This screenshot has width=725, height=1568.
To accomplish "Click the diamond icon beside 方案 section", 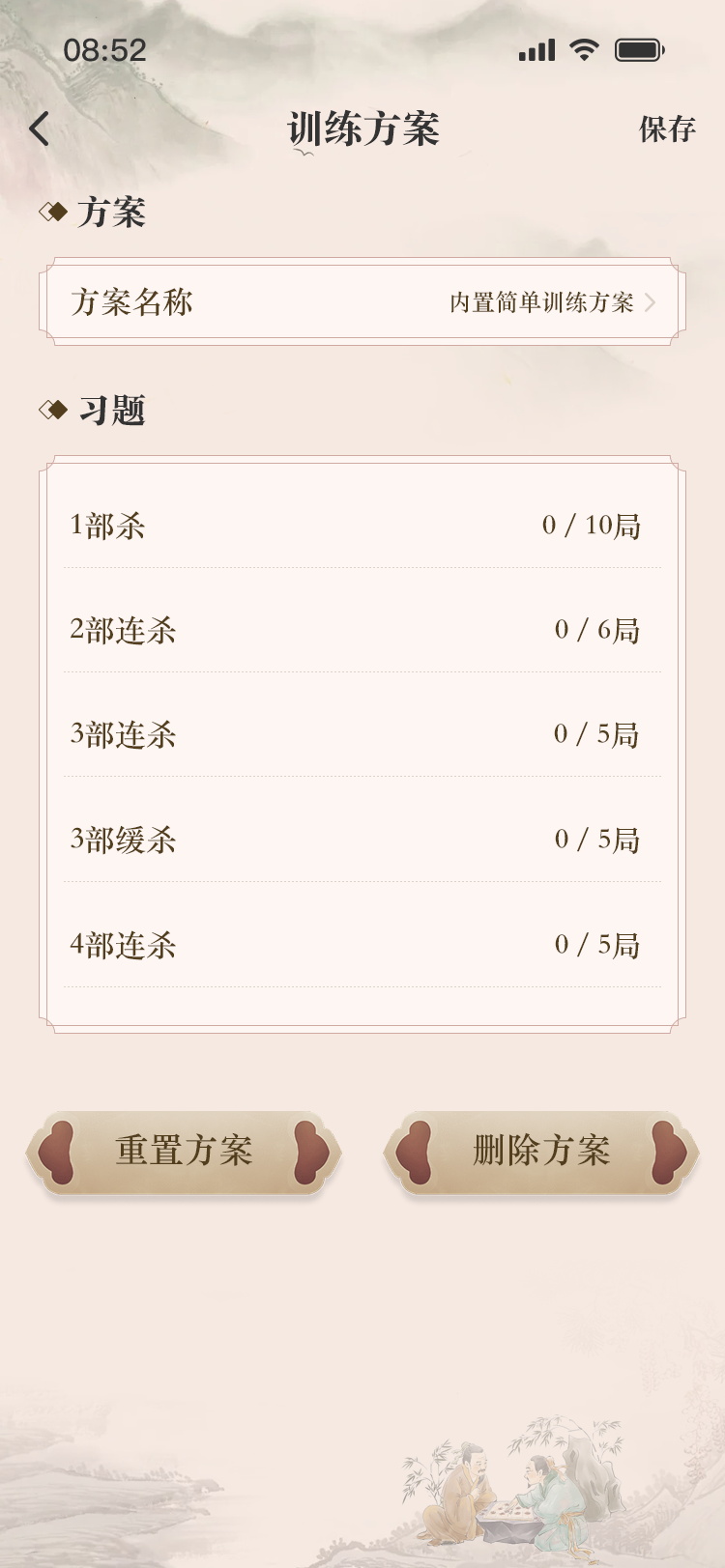I will [53, 211].
